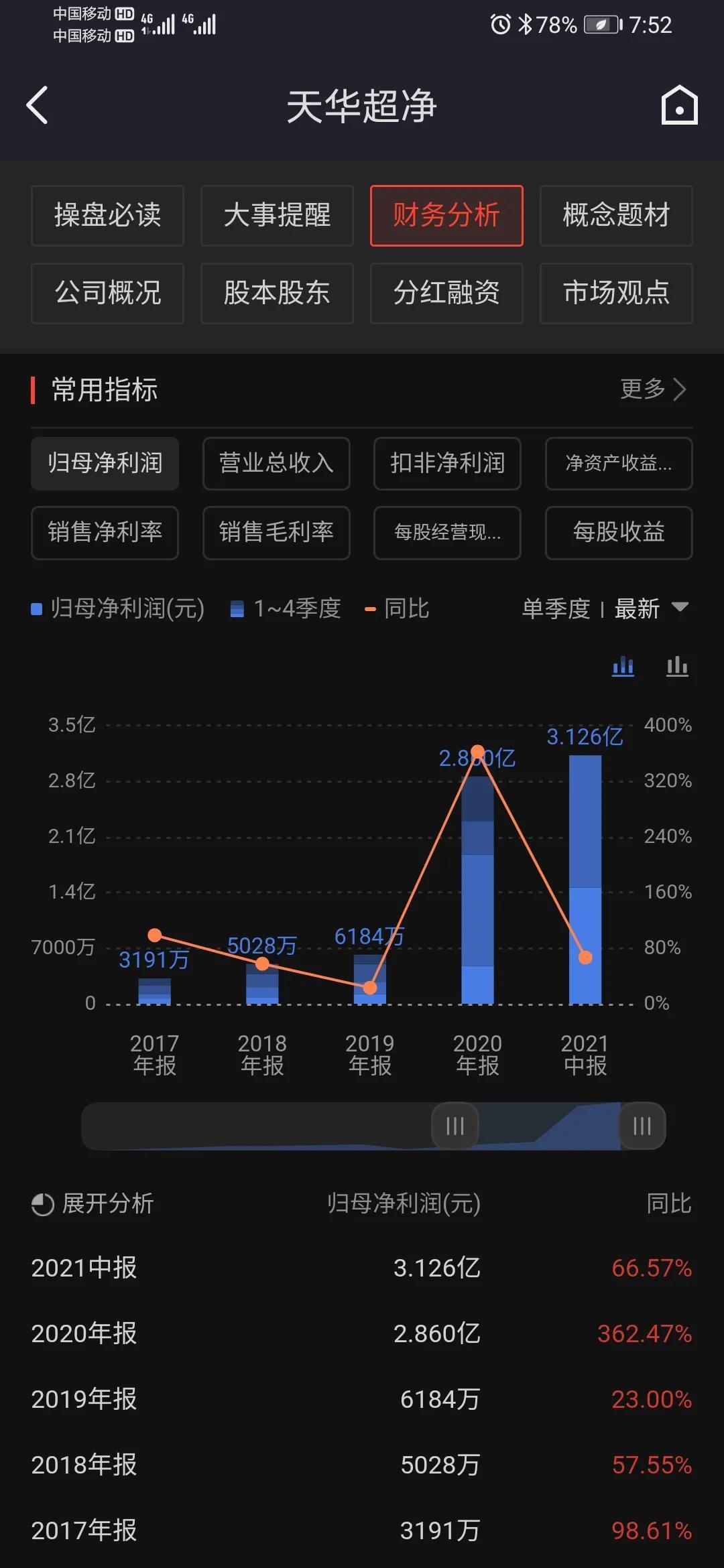Go back using the top-left arrow

38,105
